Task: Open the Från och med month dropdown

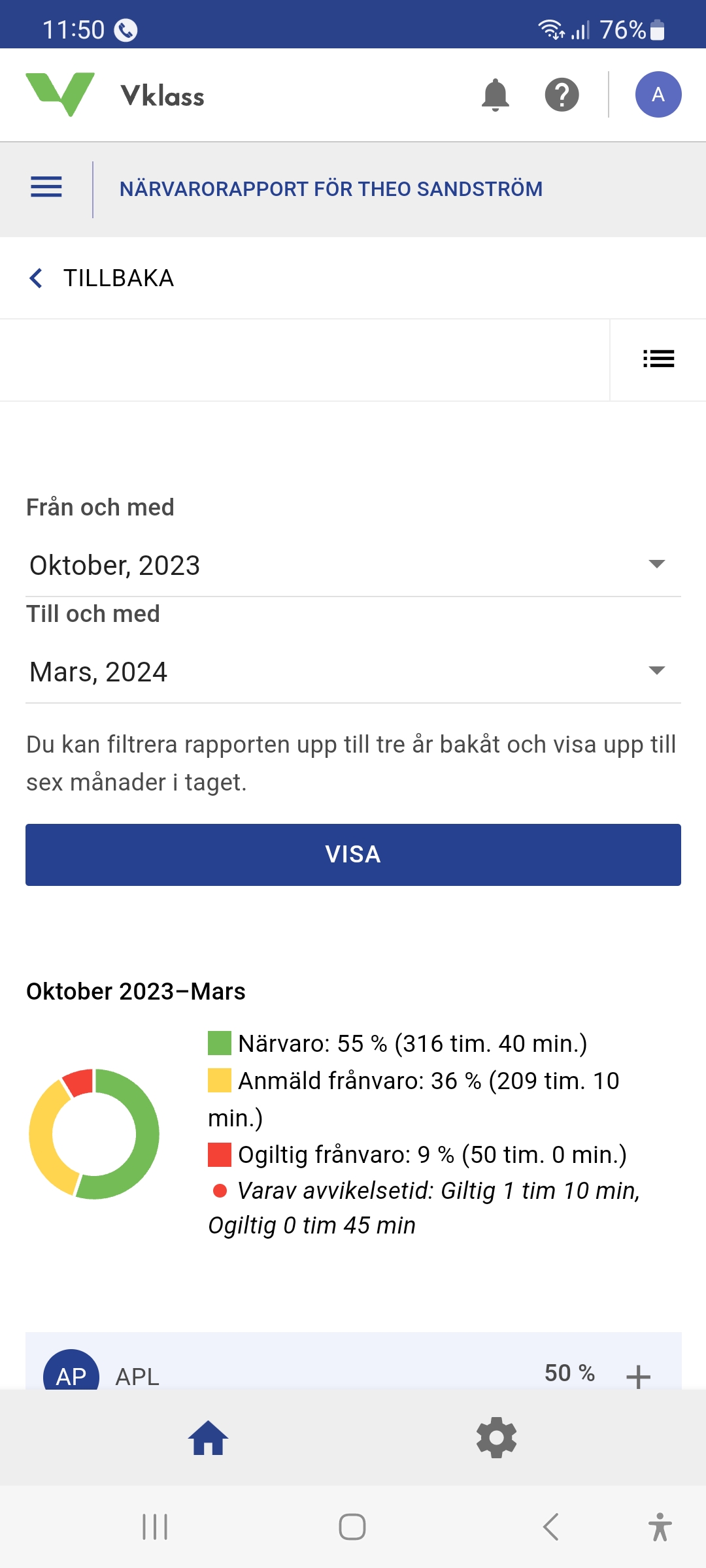Action: [x=353, y=565]
